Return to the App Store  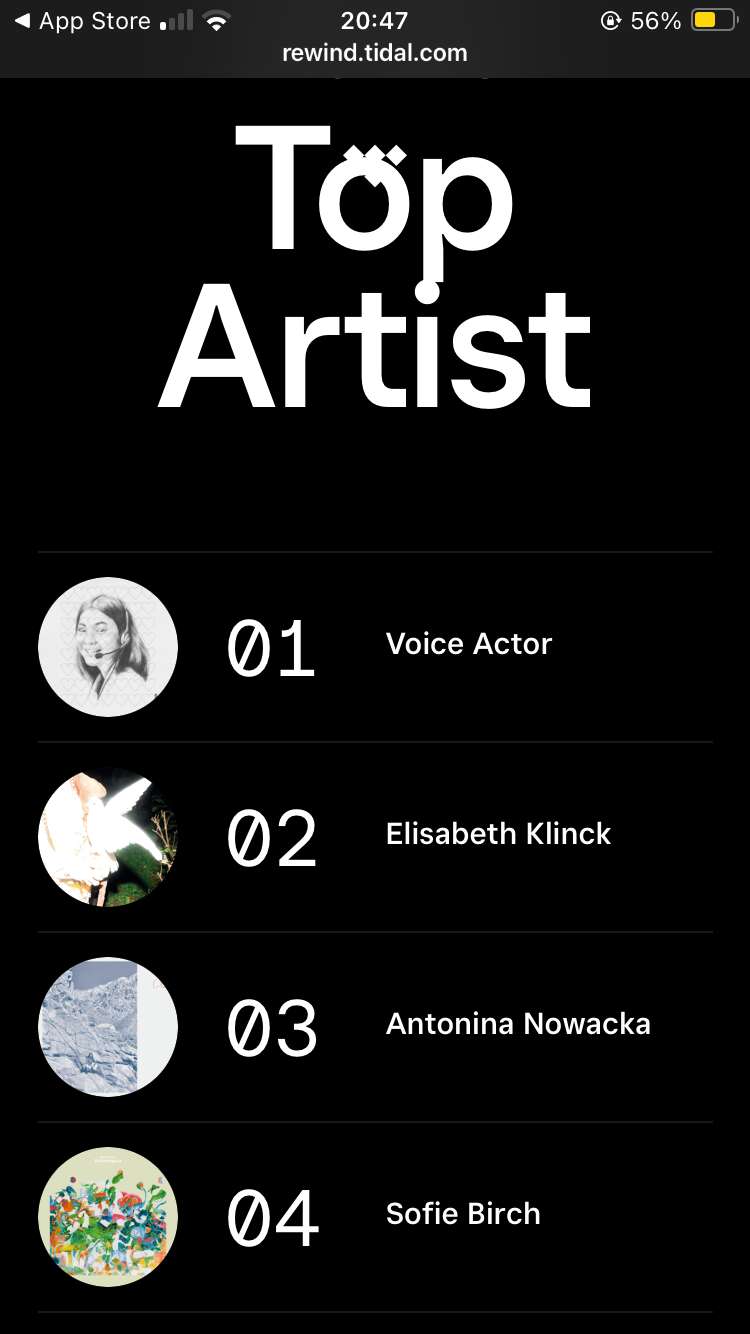[82, 21]
